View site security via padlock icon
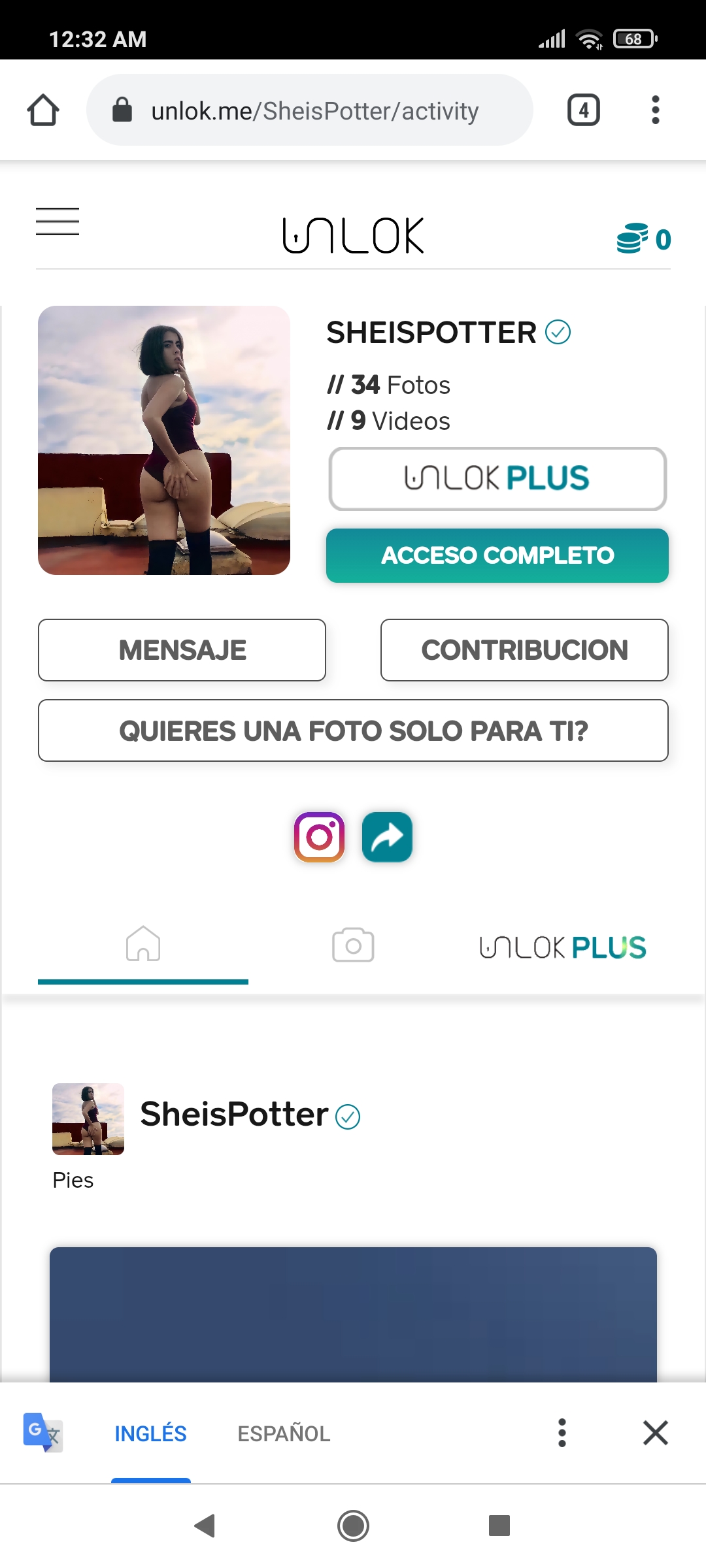706x1568 pixels. (x=124, y=109)
